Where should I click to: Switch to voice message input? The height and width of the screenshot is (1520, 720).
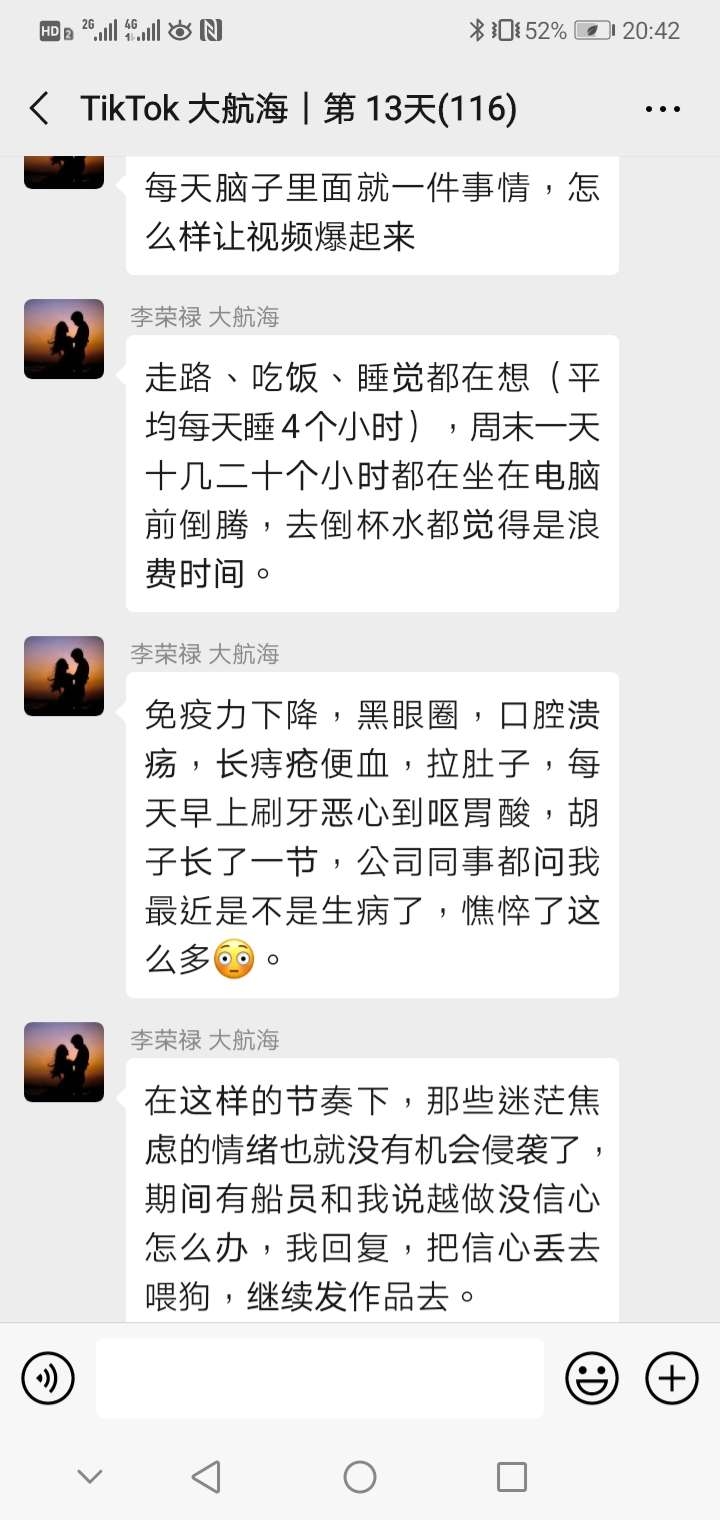(47, 1378)
